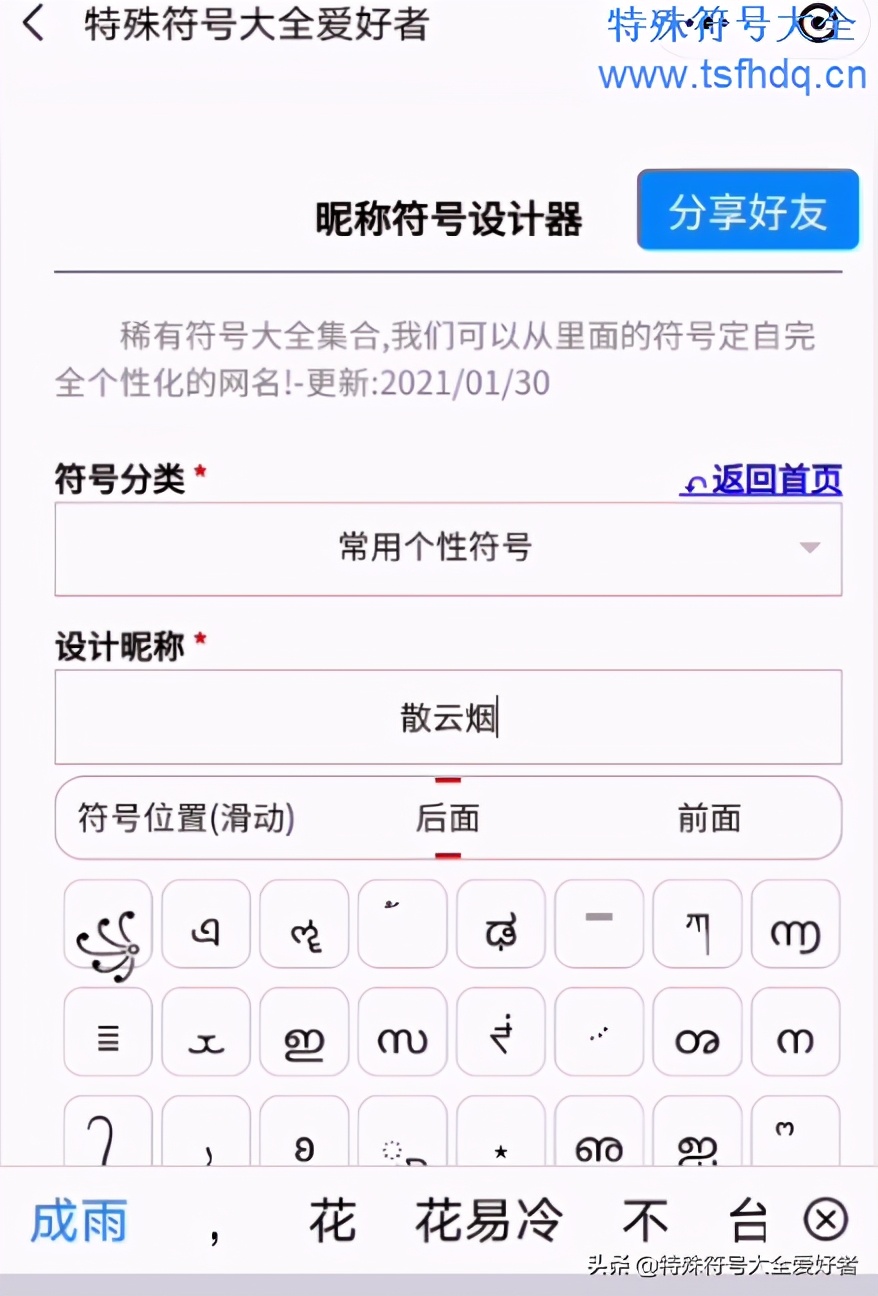This screenshot has width=878, height=1296.
Task: Select symbol position 后面
Action: pyautogui.click(x=447, y=818)
